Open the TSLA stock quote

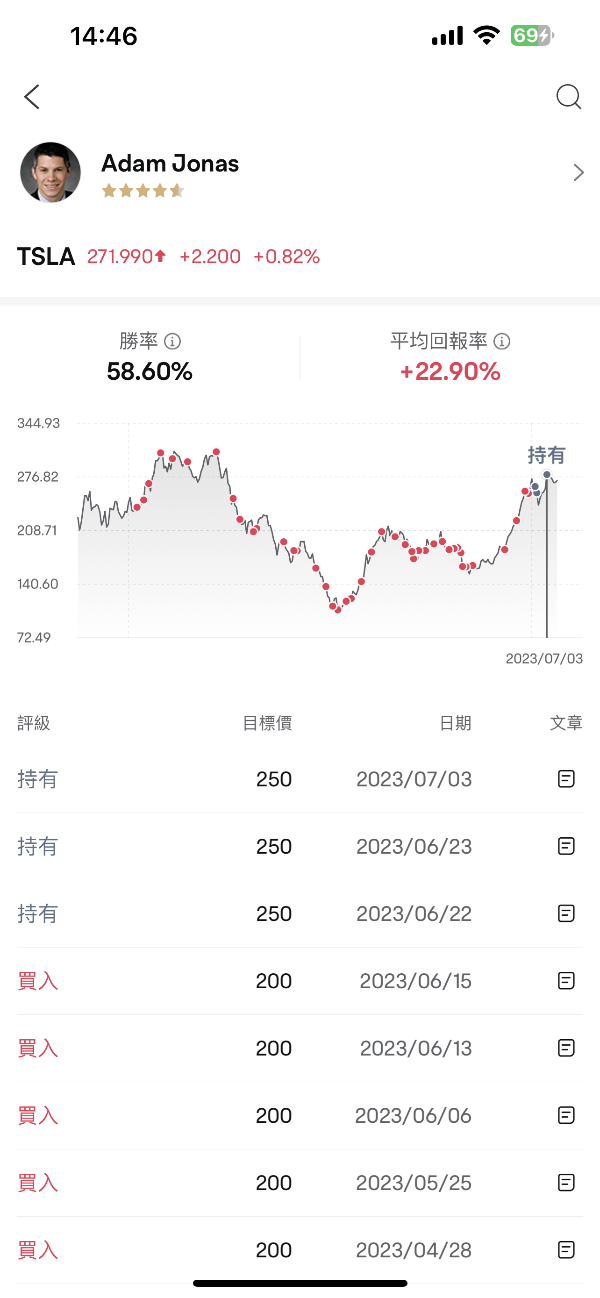tap(46, 257)
